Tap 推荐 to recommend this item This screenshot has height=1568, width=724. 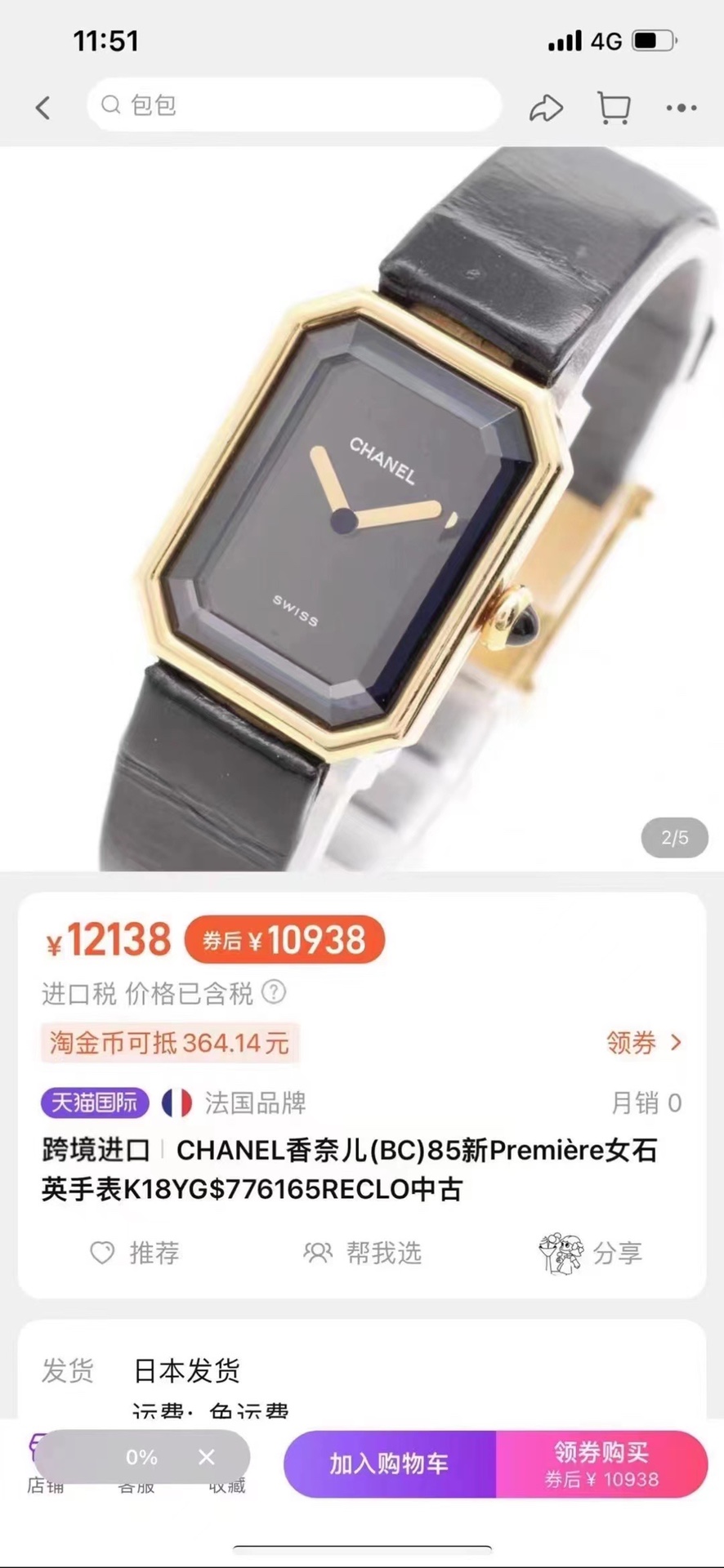tap(135, 1253)
